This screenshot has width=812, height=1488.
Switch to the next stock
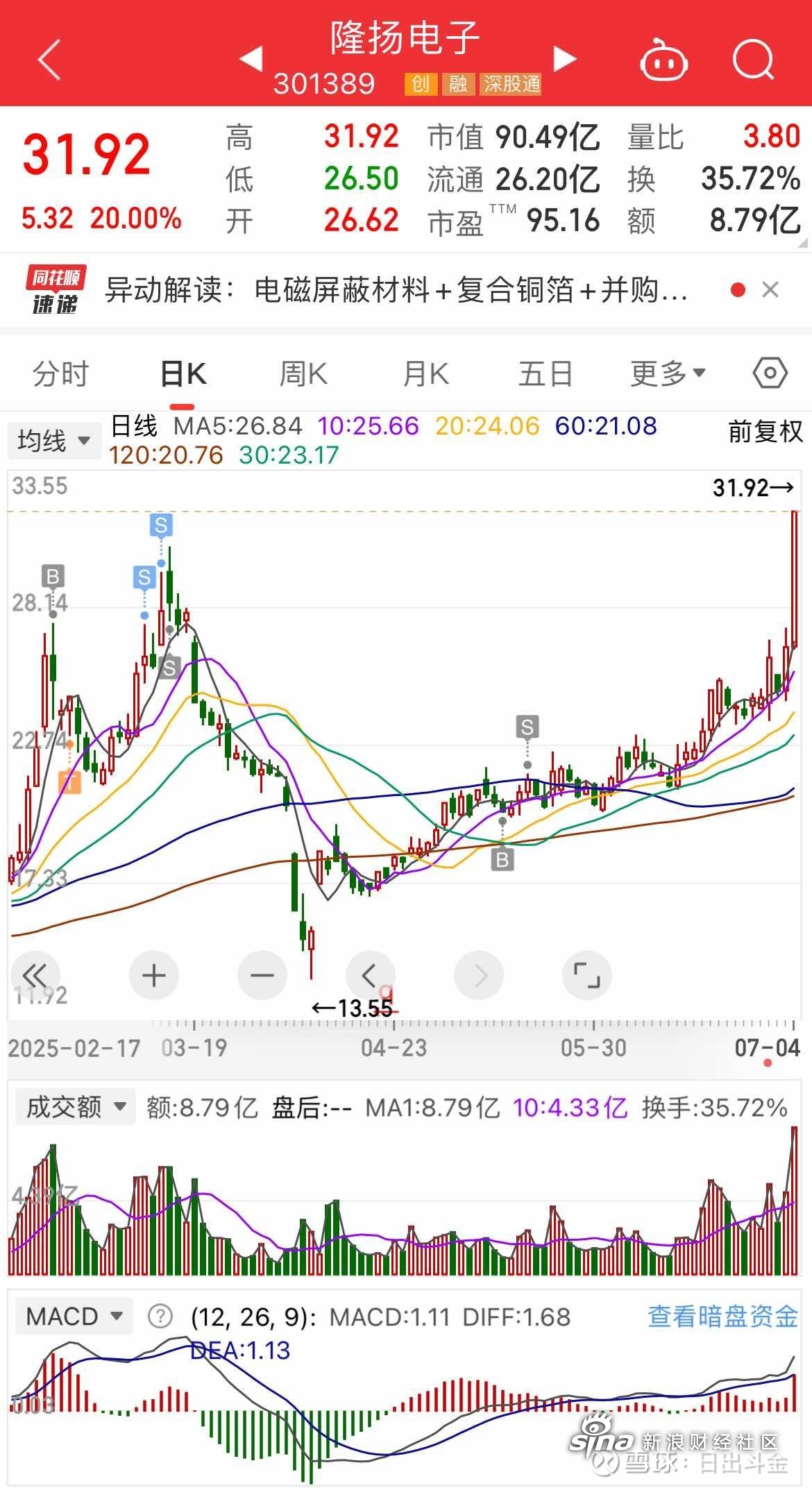point(565,59)
